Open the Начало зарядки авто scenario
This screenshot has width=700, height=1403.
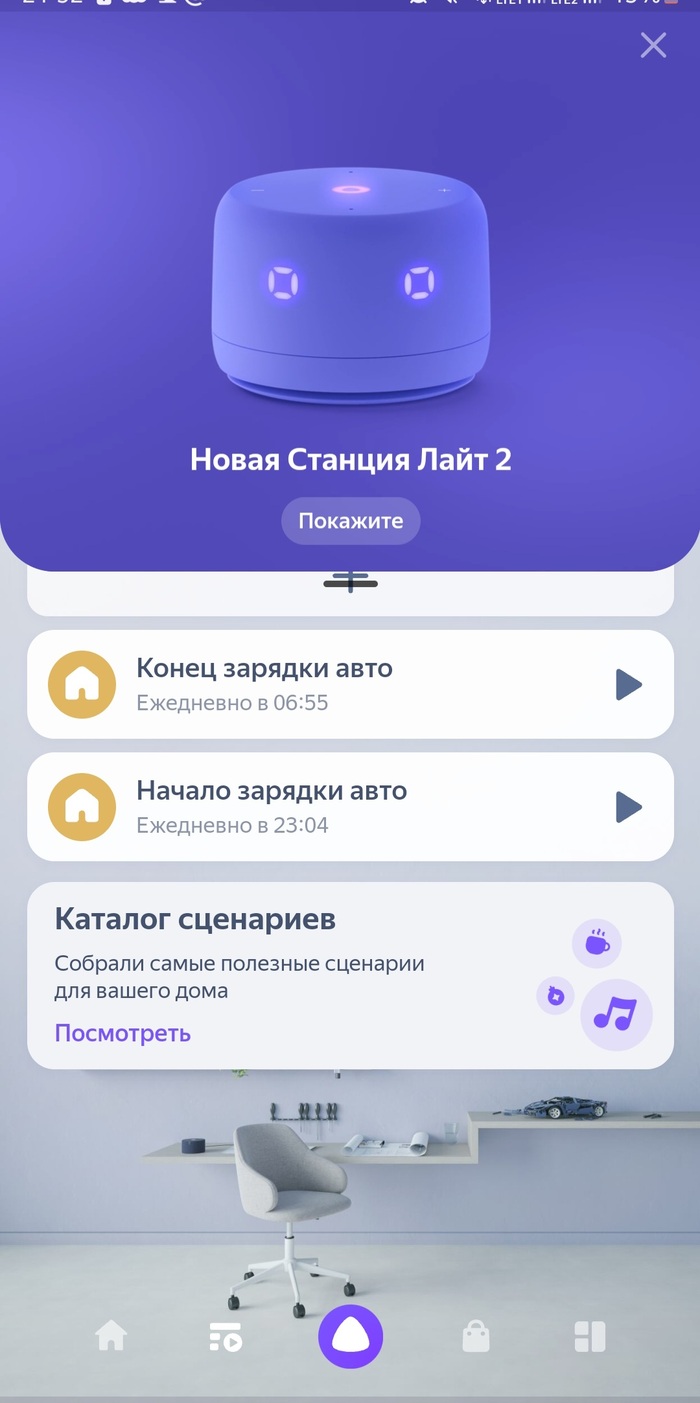point(300,806)
